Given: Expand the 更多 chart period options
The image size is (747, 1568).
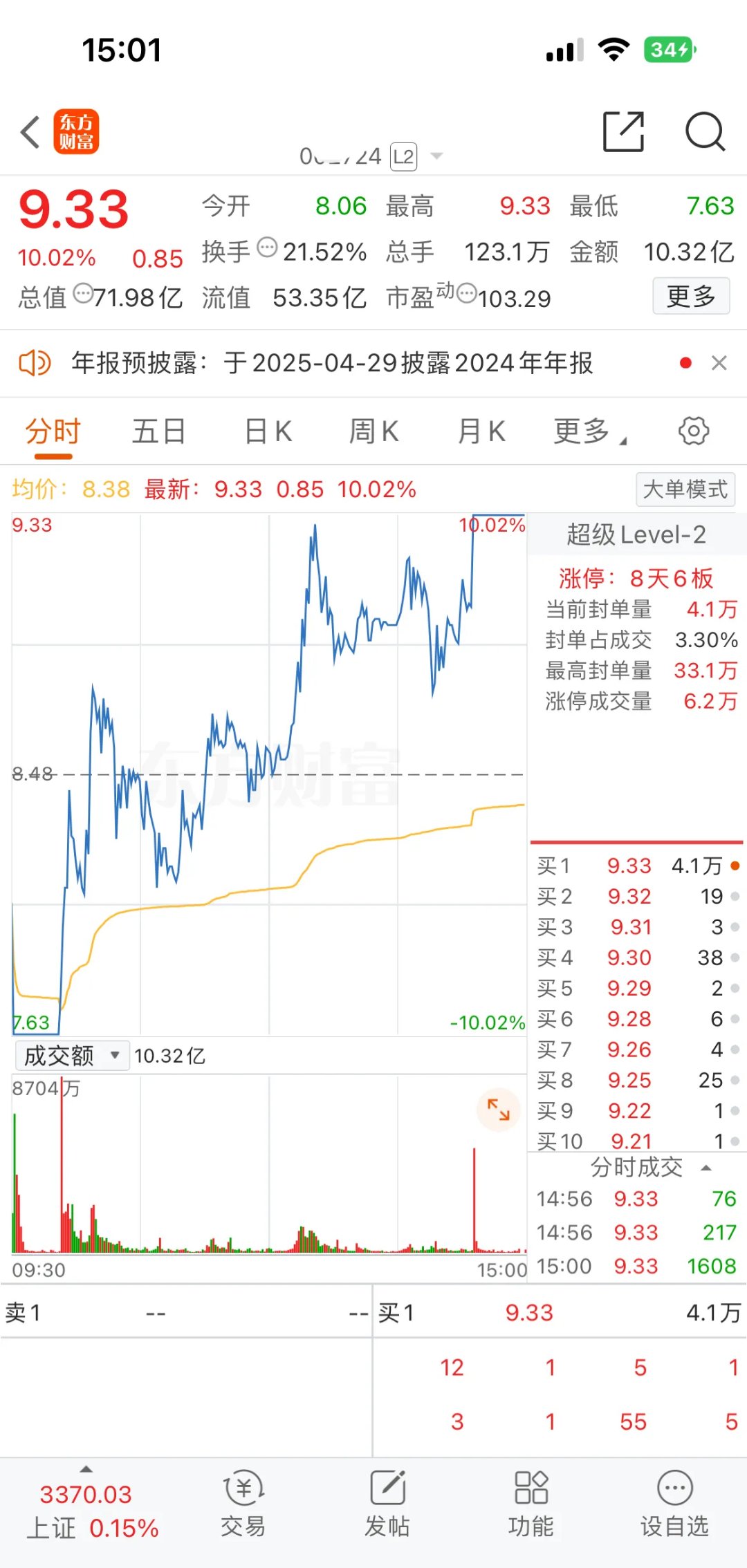Looking at the screenshot, I should tap(588, 431).
